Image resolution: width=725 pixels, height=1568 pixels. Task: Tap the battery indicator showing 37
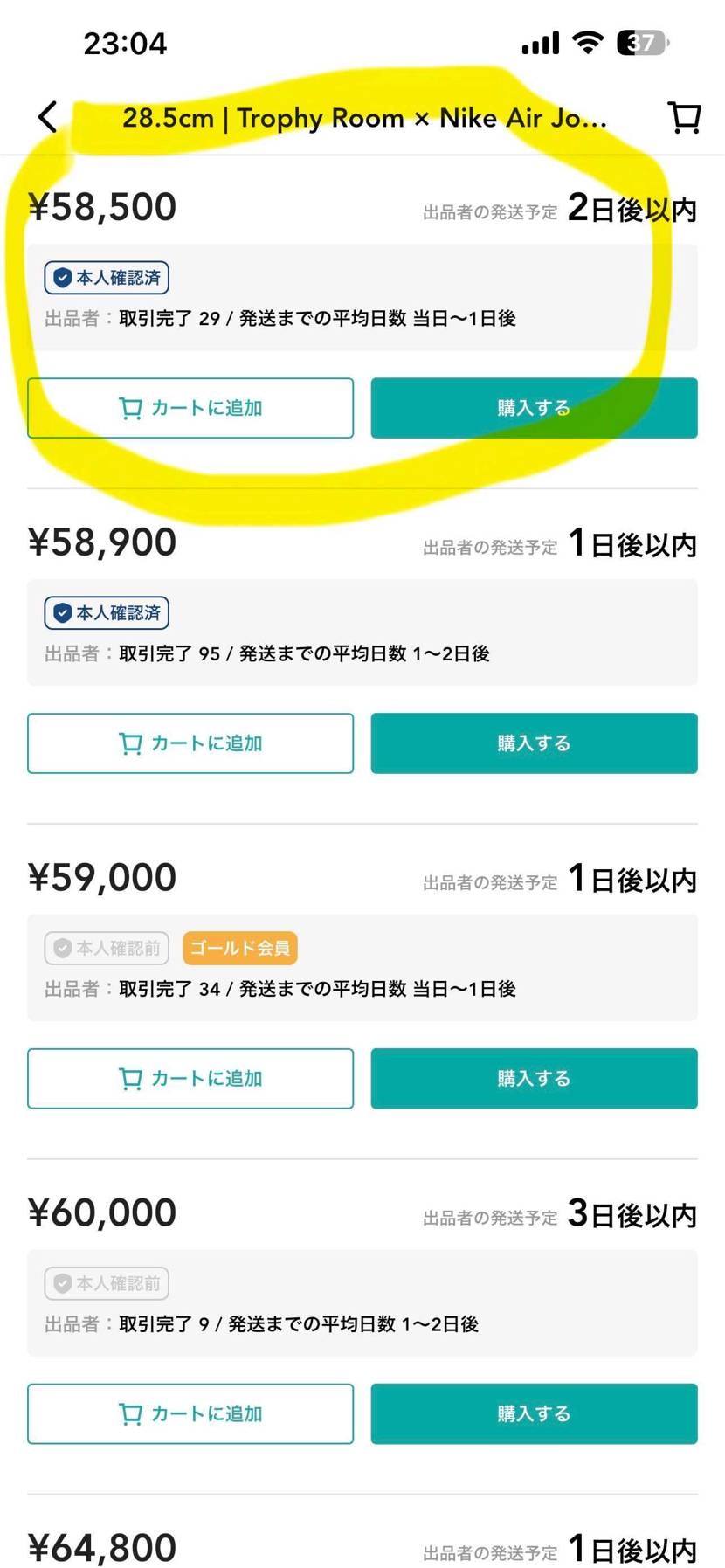tap(639, 43)
